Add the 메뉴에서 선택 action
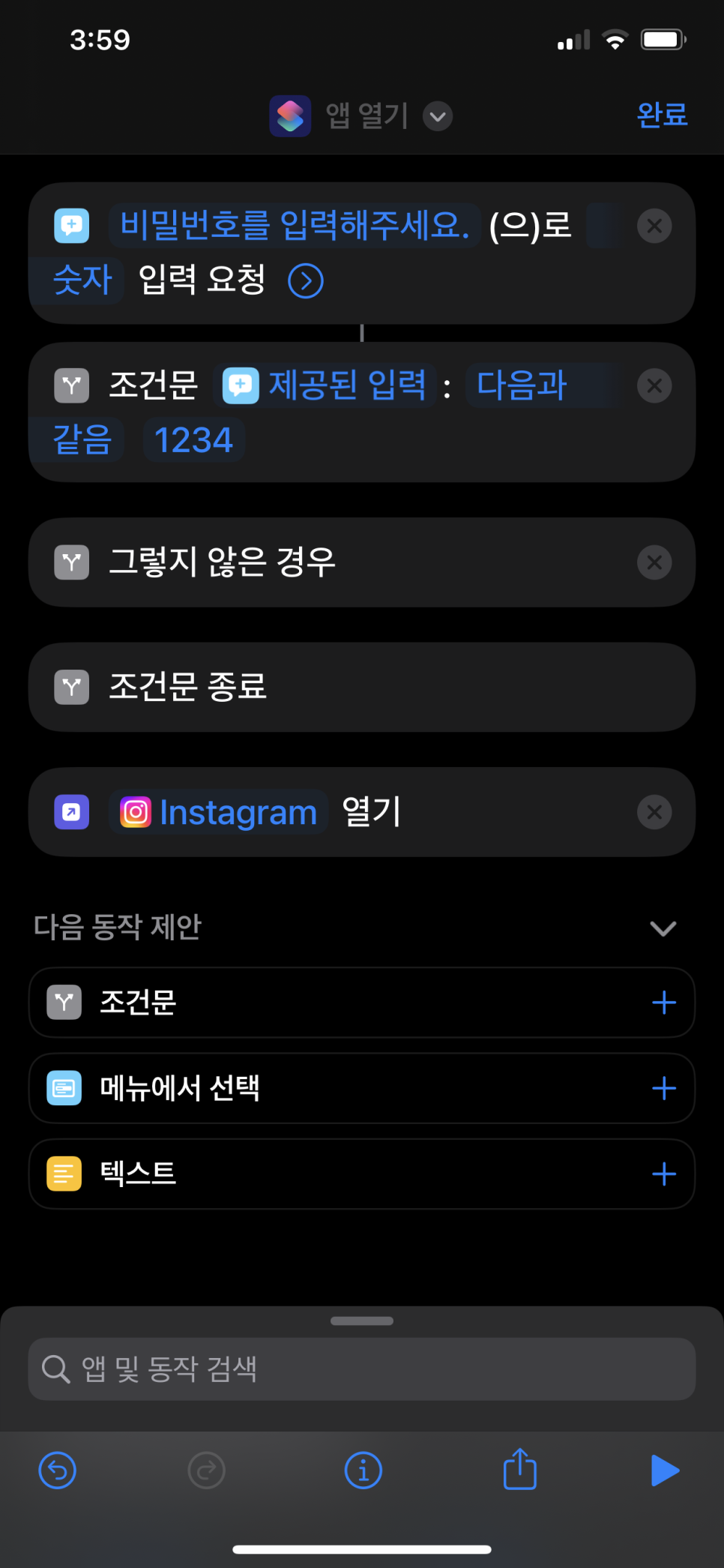 tap(664, 1088)
